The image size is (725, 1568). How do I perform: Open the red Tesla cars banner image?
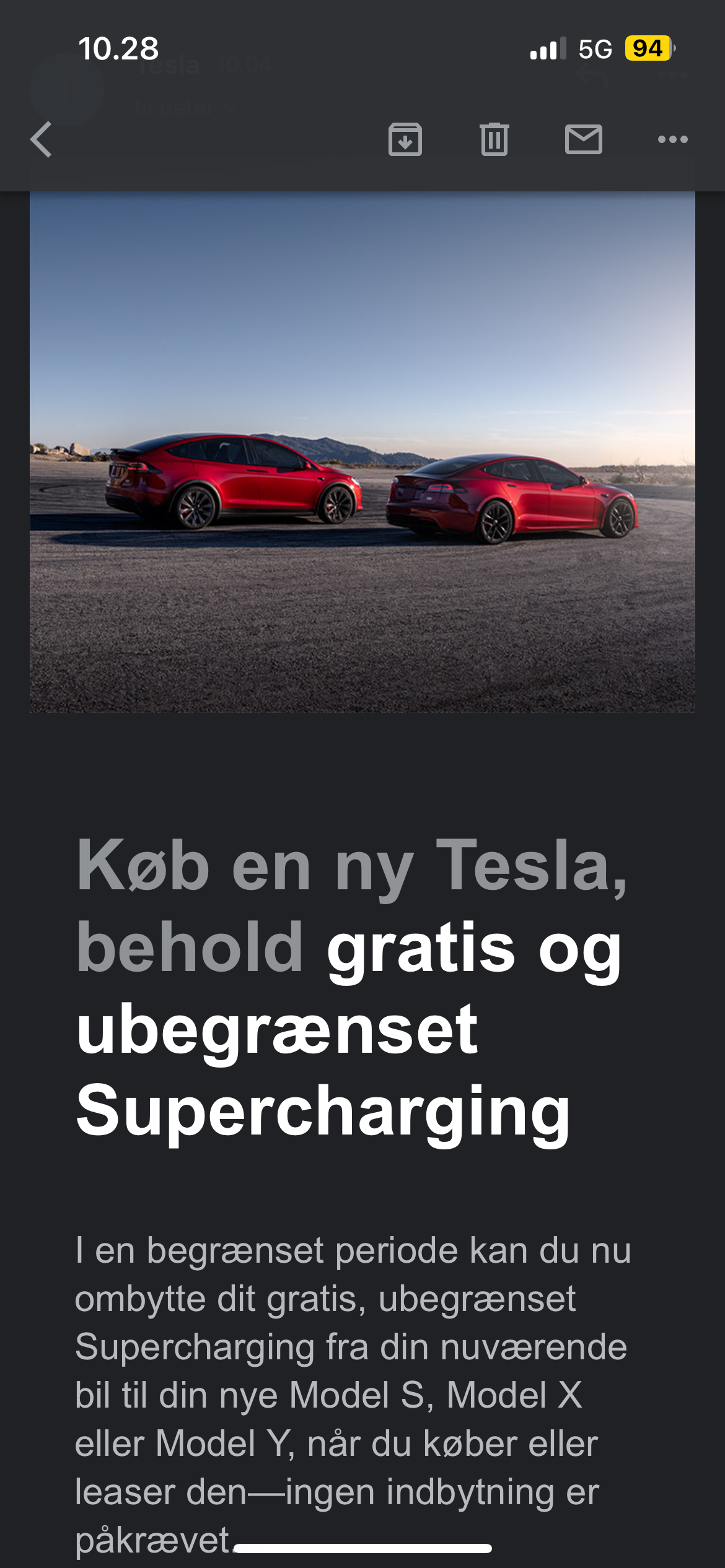point(362,452)
